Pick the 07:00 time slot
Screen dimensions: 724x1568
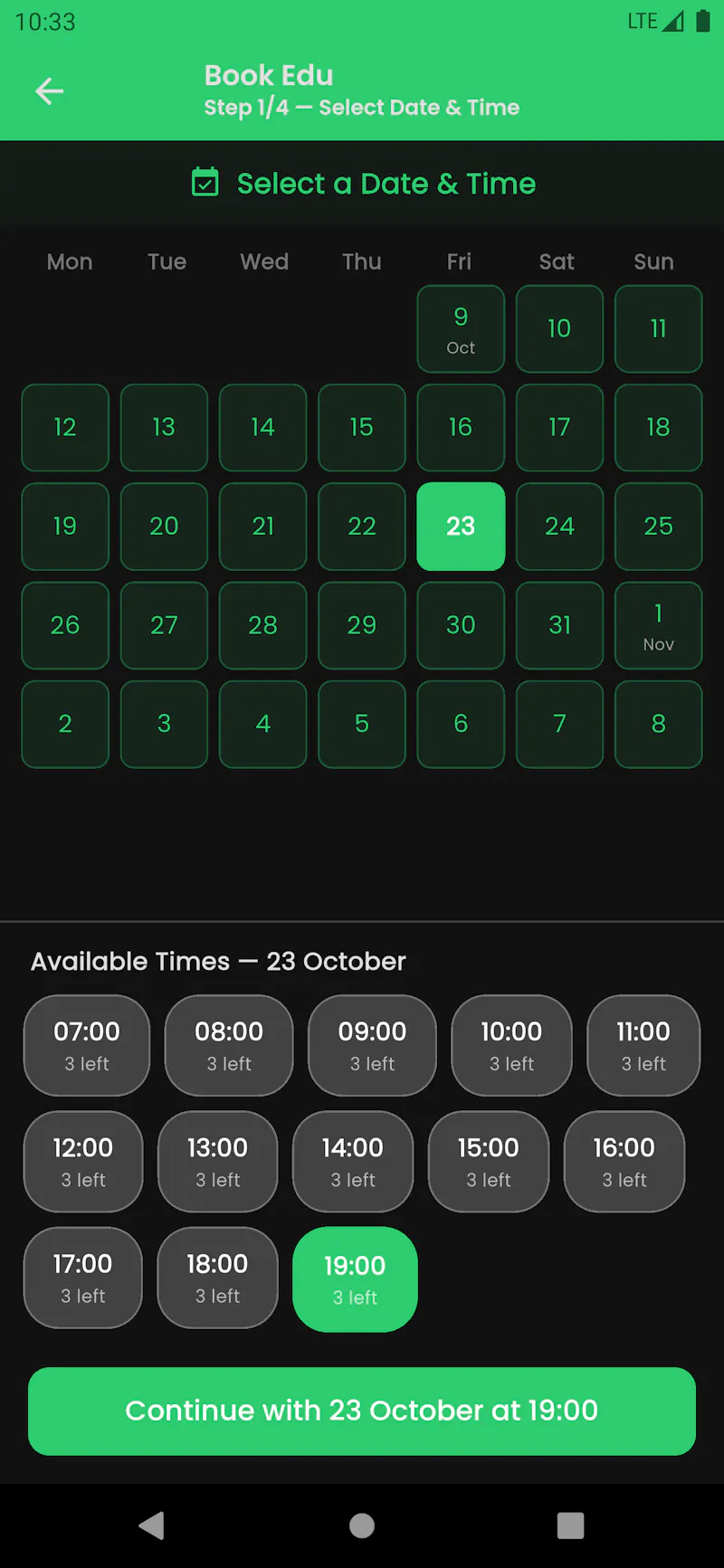click(87, 1046)
